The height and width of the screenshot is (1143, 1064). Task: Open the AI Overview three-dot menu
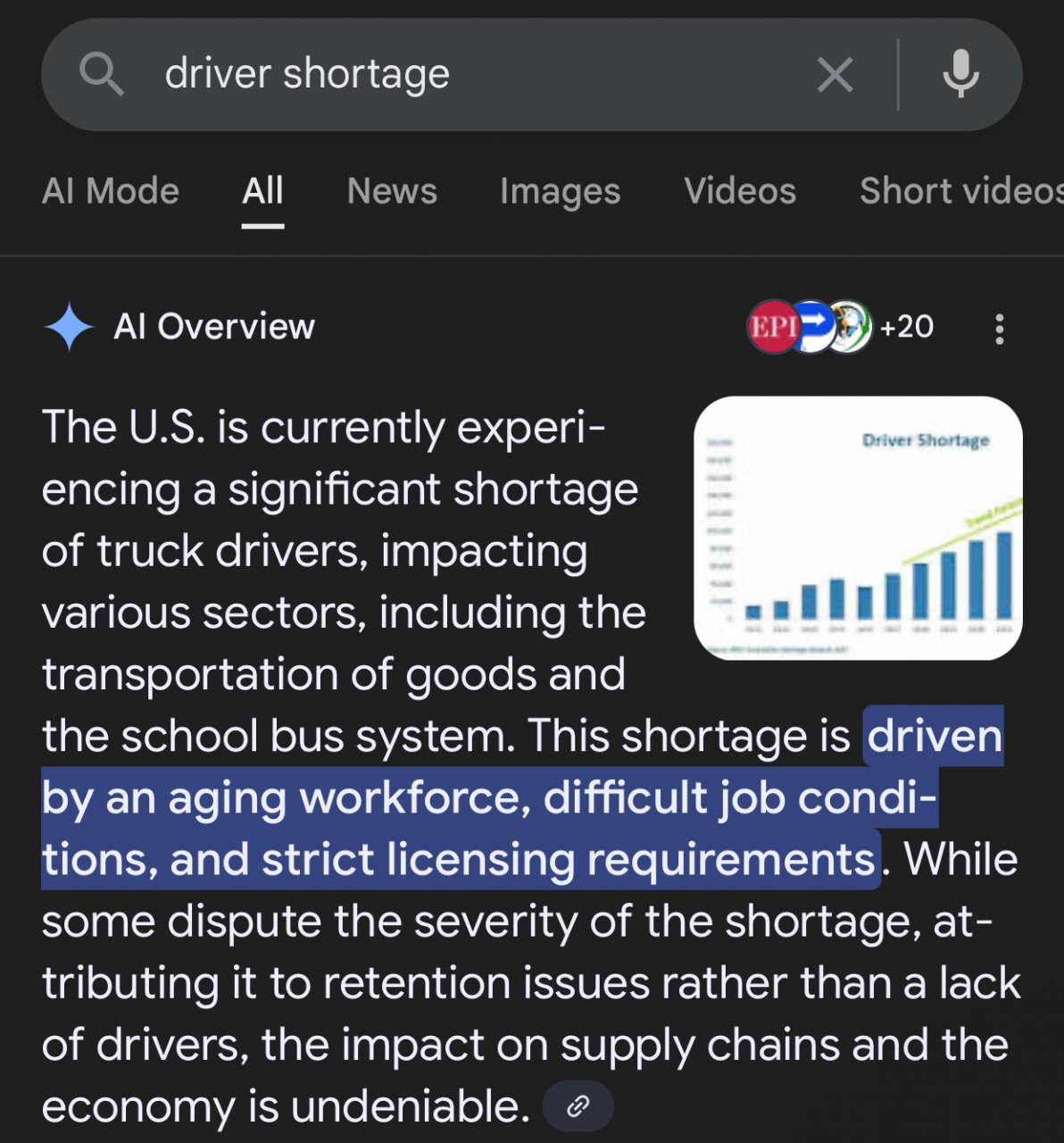1000,329
